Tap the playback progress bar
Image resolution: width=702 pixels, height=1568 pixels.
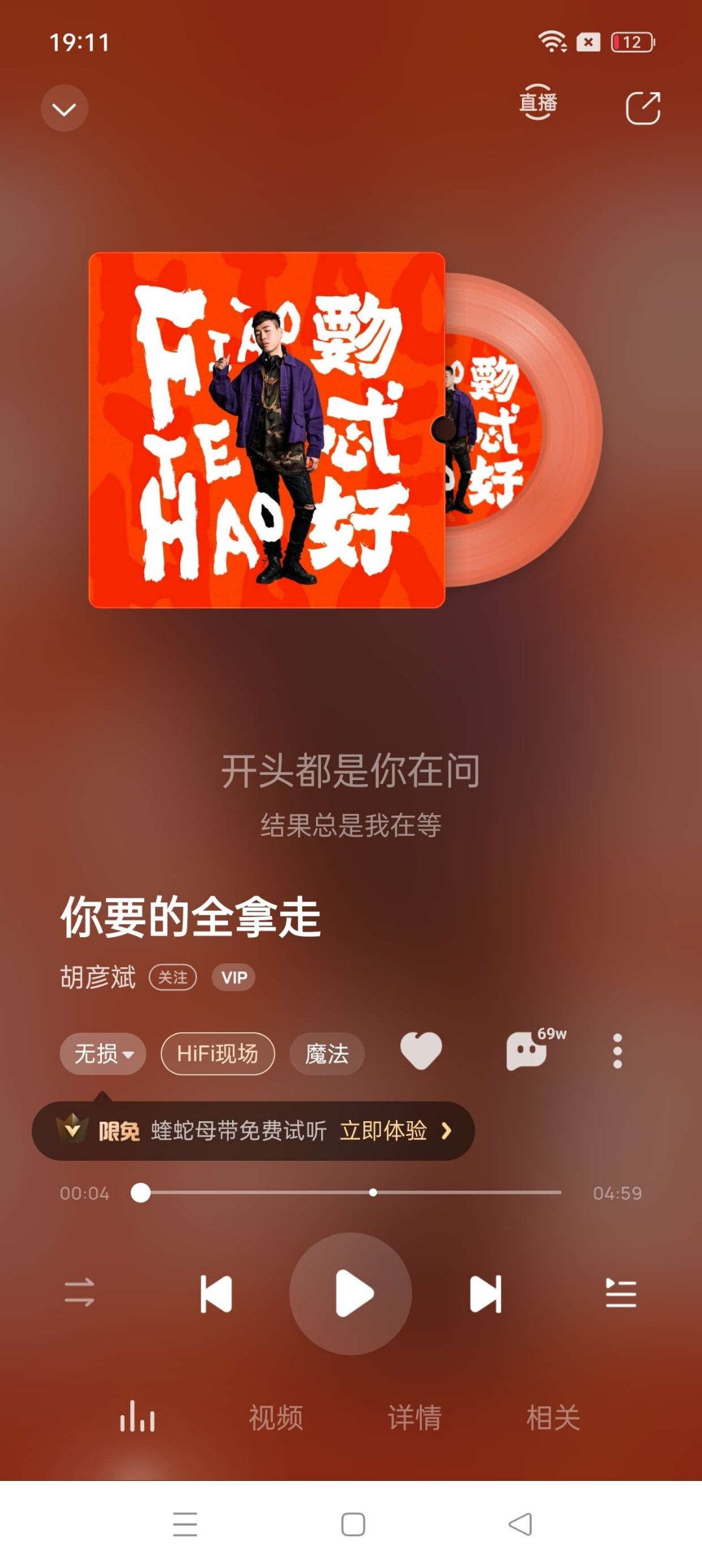[x=351, y=1193]
